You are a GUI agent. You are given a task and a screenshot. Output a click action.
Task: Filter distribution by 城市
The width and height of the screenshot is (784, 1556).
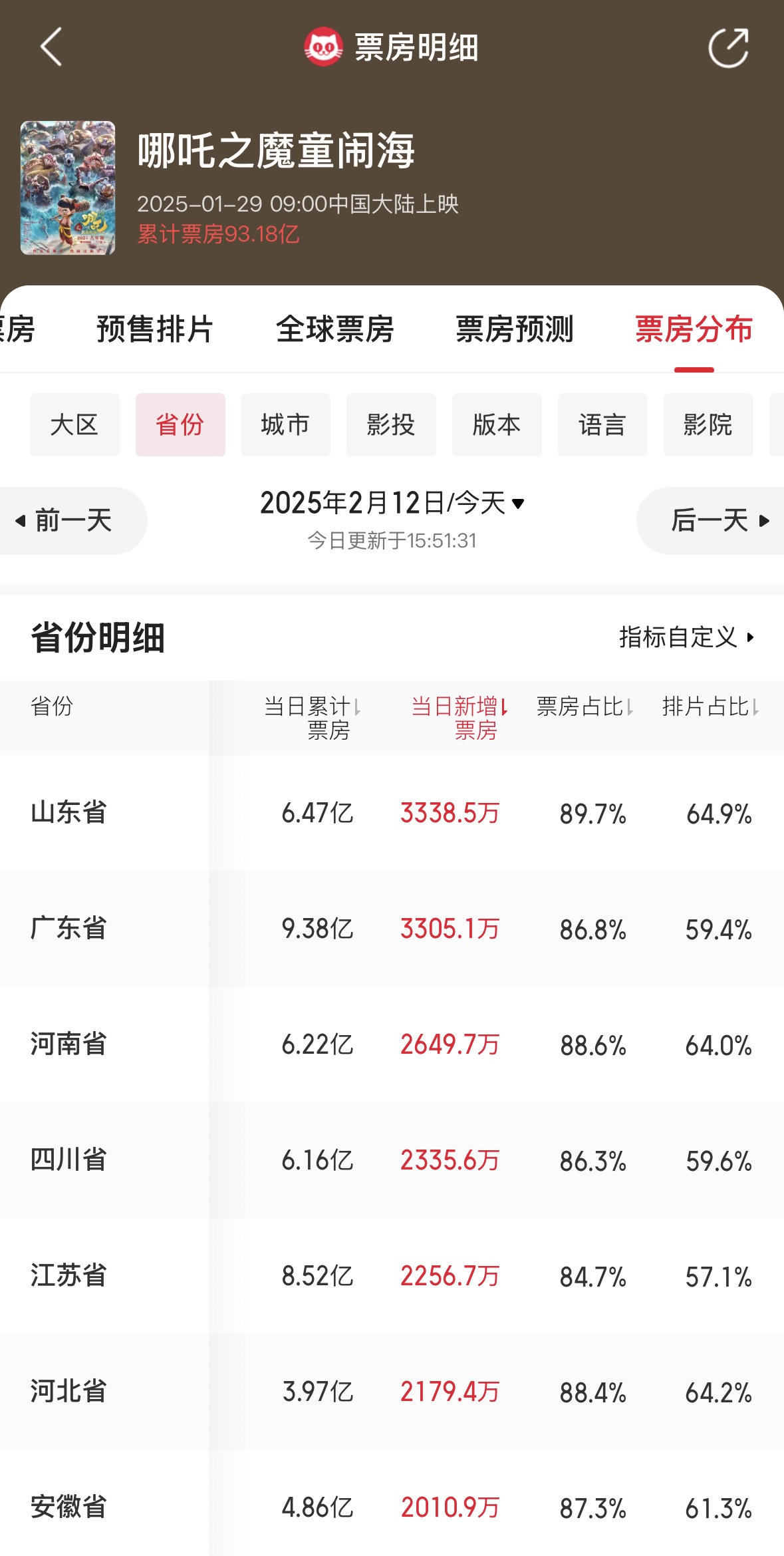[x=286, y=424]
